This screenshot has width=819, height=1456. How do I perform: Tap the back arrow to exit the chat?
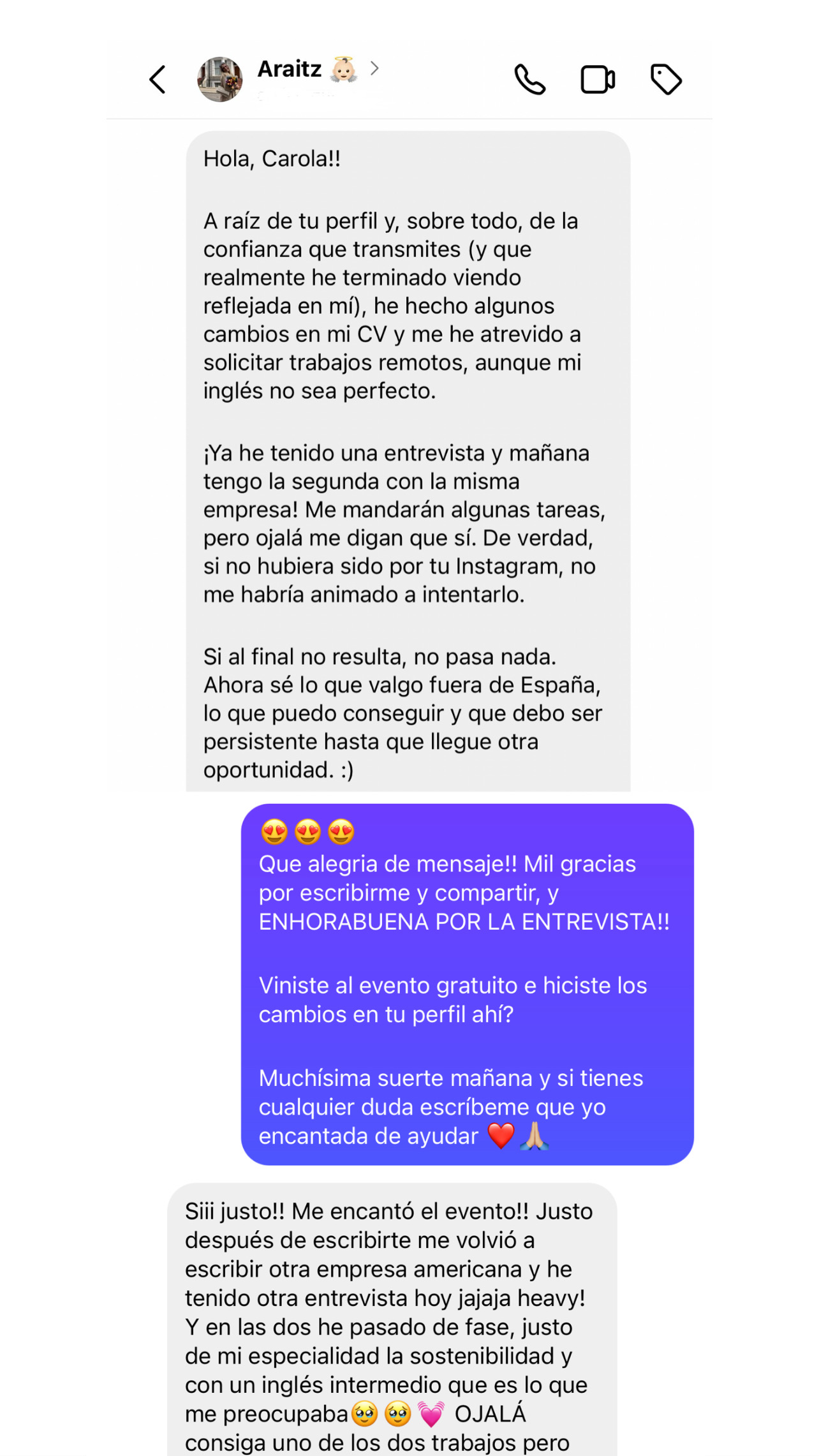pos(158,79)
